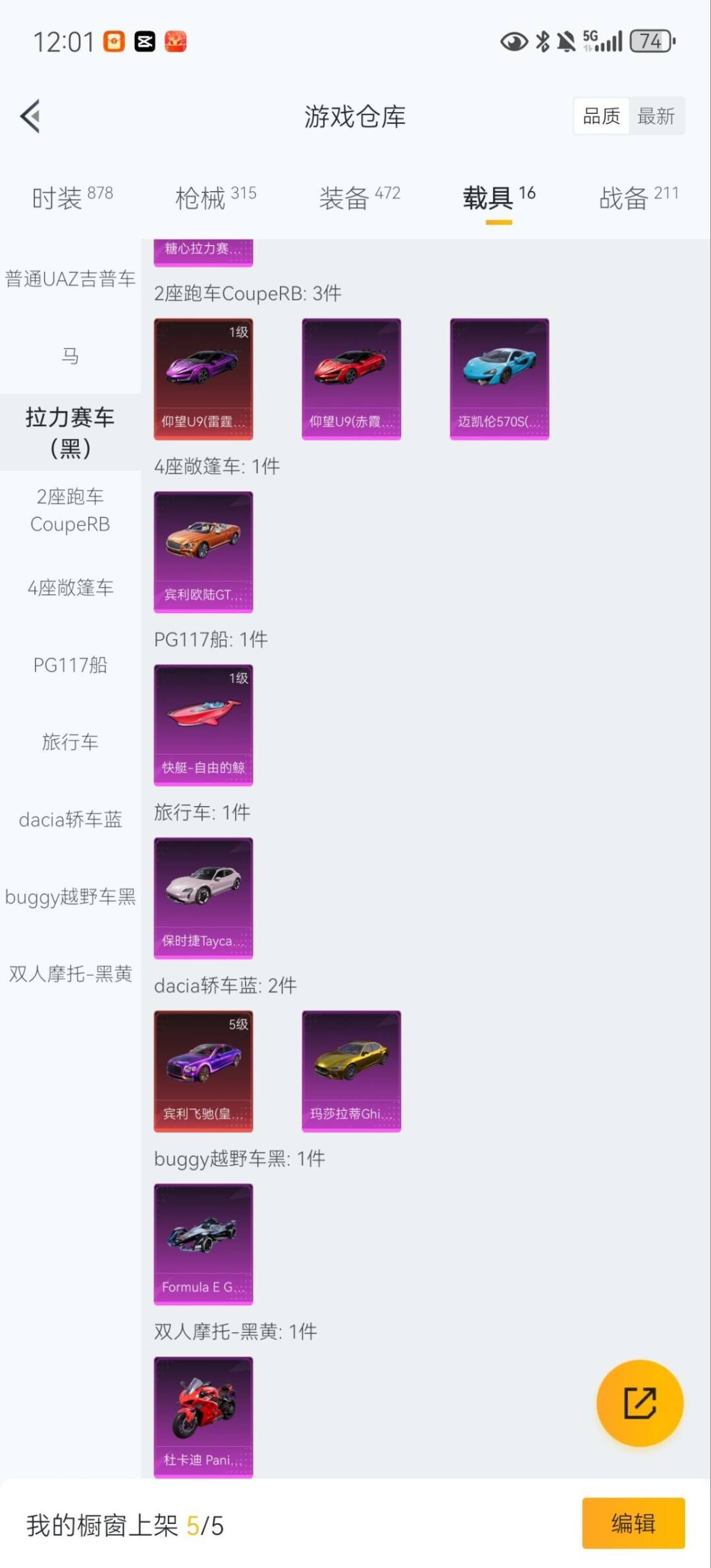The height and width of the screenshot is (1568, 711).
Task: Toggle sorting to 品质
Action: (600, 115)
